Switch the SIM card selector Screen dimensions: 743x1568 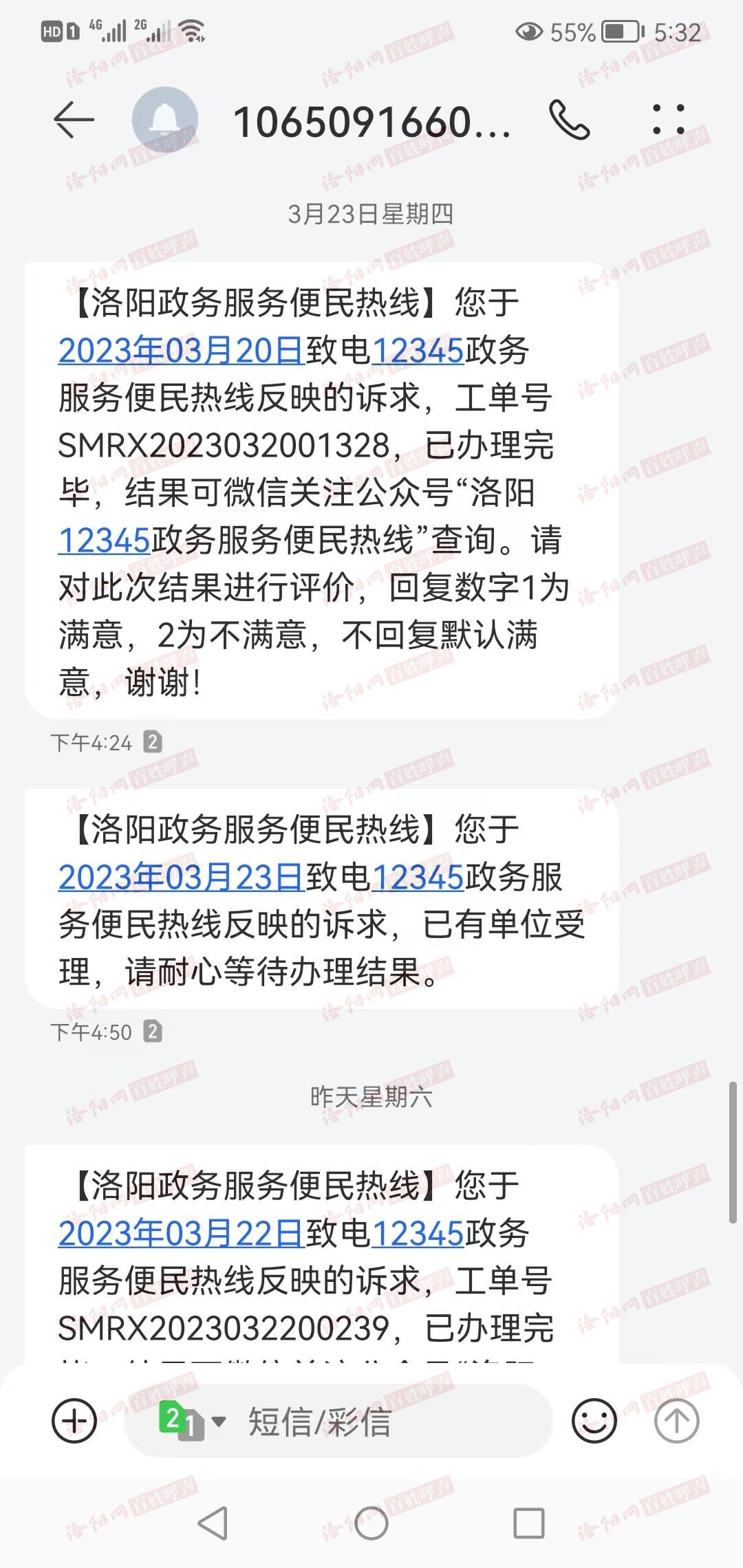pyautogui.click(x=191, y=1421)
